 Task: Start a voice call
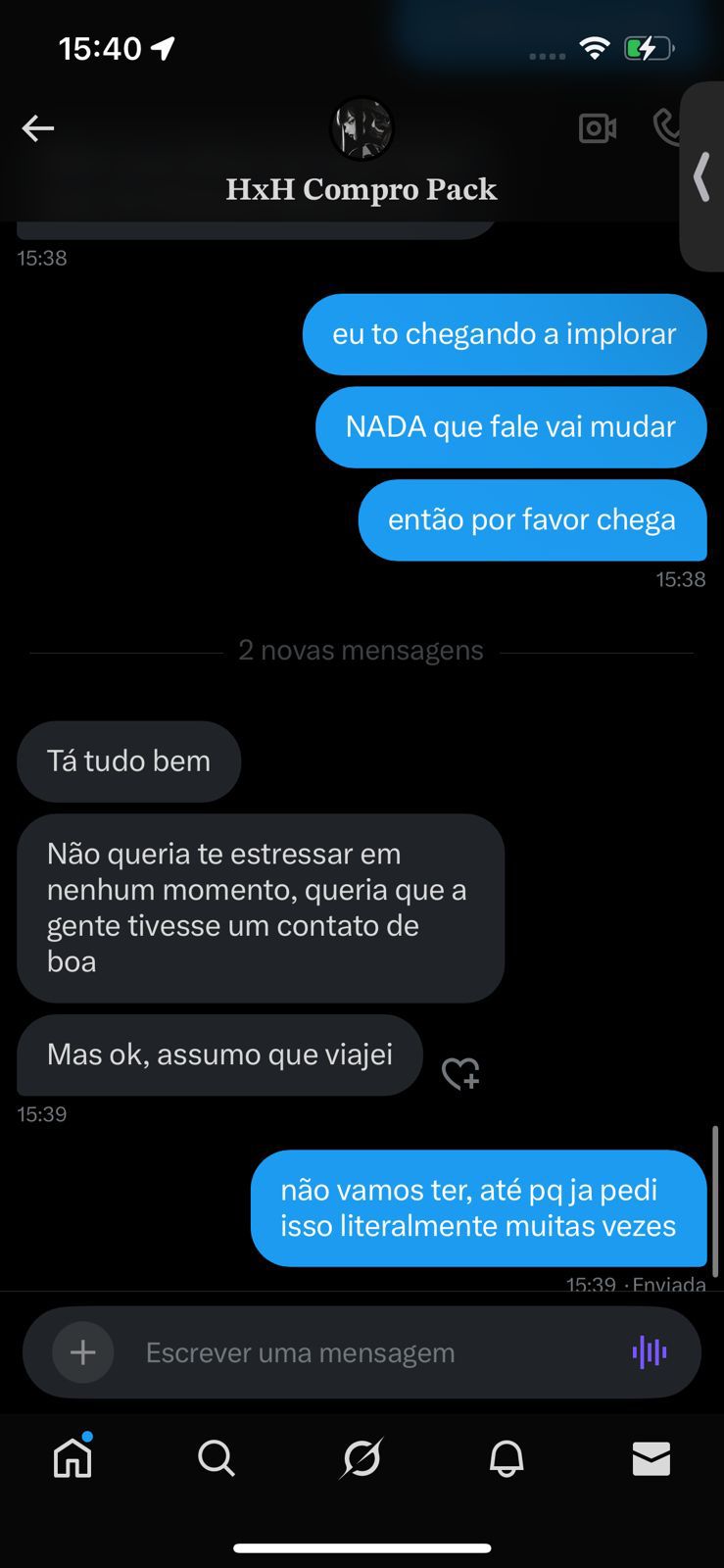coord(666,127)
